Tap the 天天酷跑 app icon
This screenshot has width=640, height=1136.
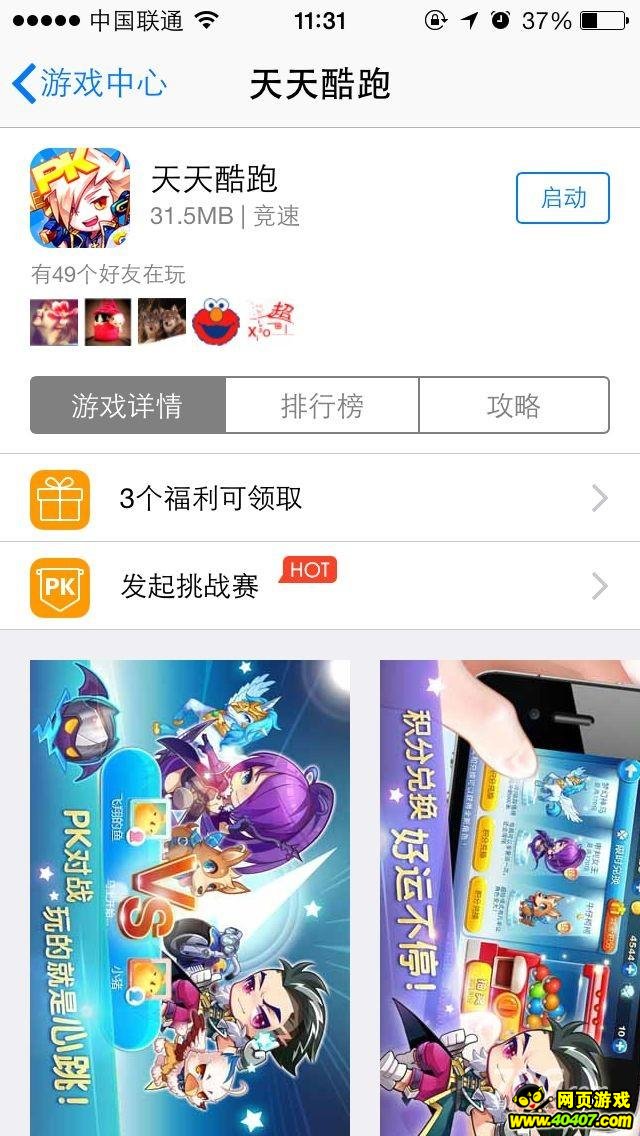click(x=80, y=198)
